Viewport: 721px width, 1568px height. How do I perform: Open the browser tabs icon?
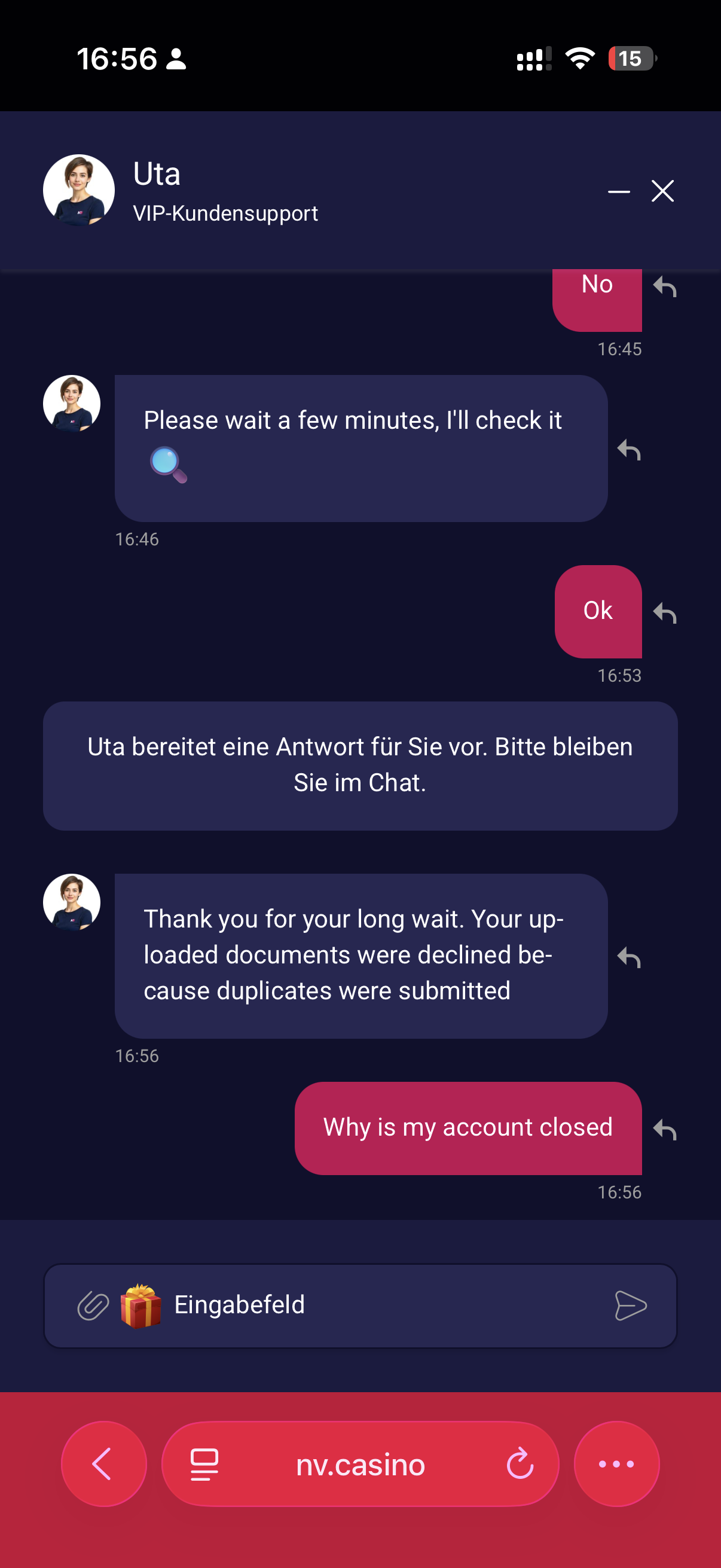[204, 1463]
